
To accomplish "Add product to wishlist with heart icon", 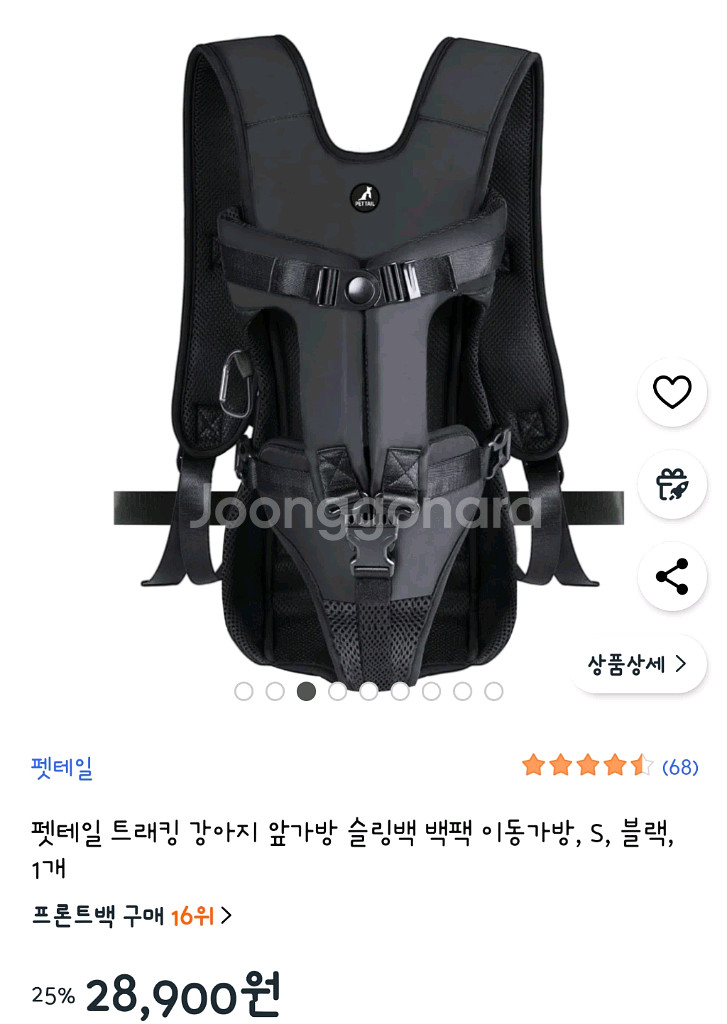I will tap(673, 394).
